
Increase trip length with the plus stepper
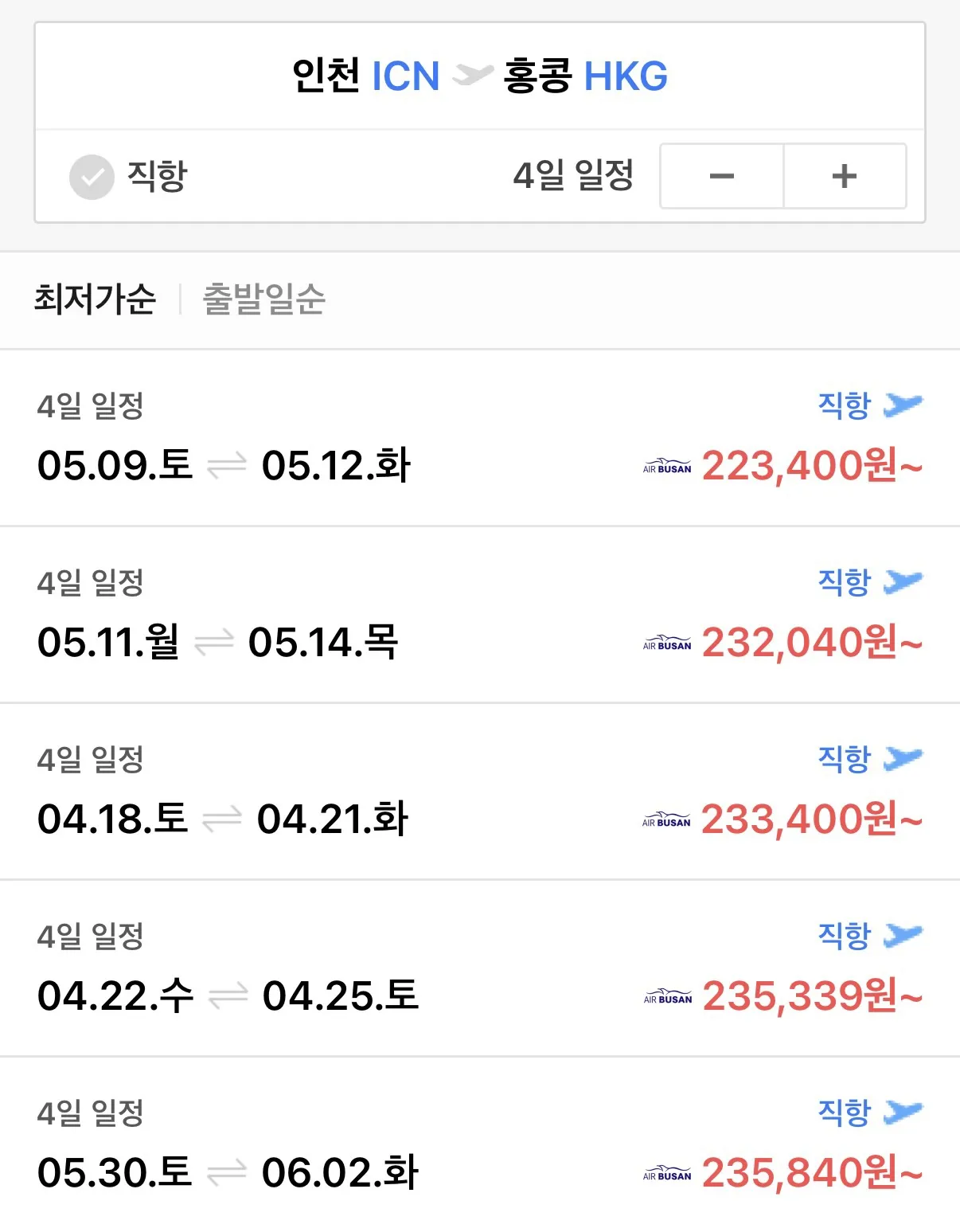[x=845, y=177]
